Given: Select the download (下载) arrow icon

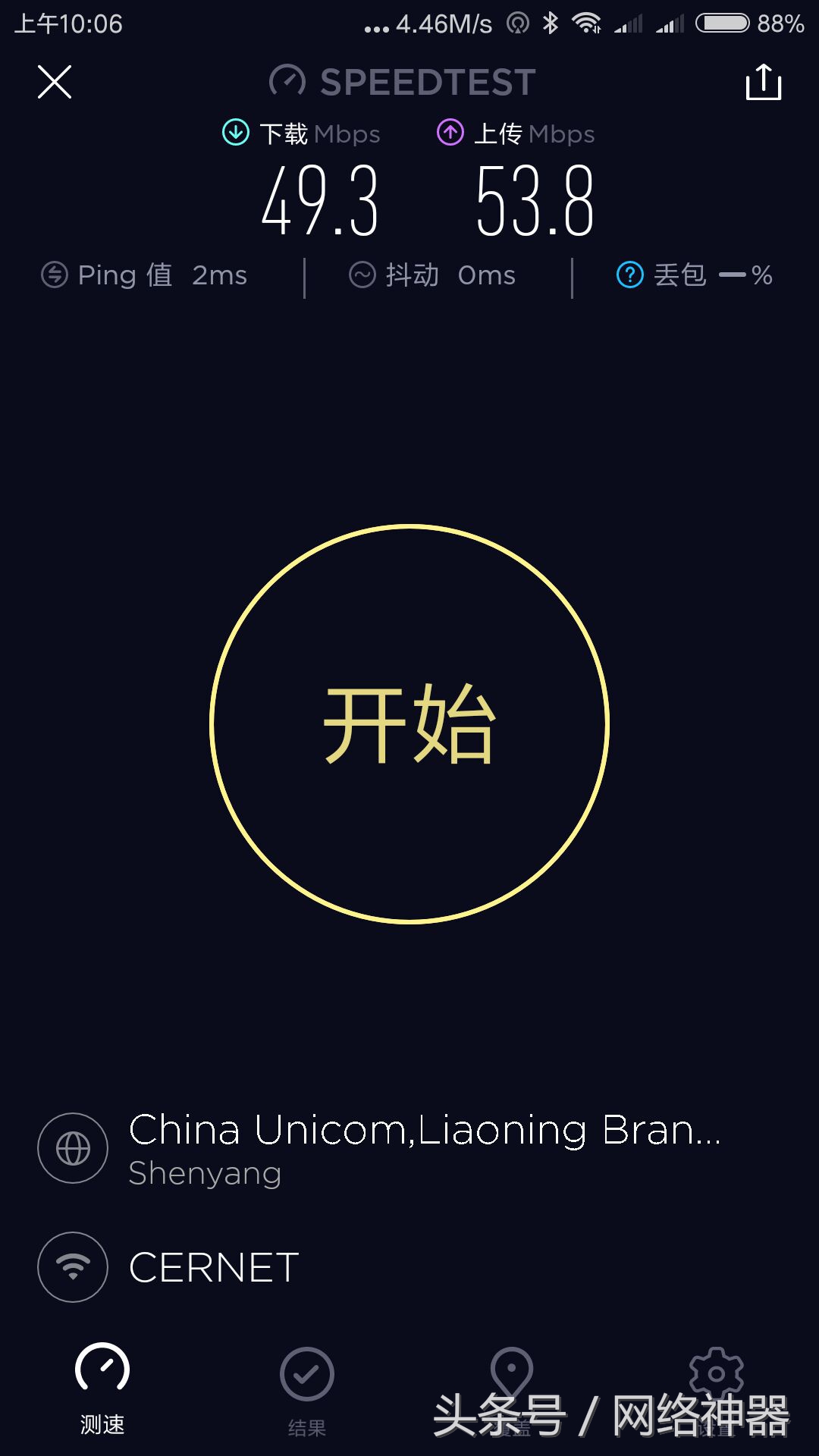Looking at the screenshot, I should point(236,133).
